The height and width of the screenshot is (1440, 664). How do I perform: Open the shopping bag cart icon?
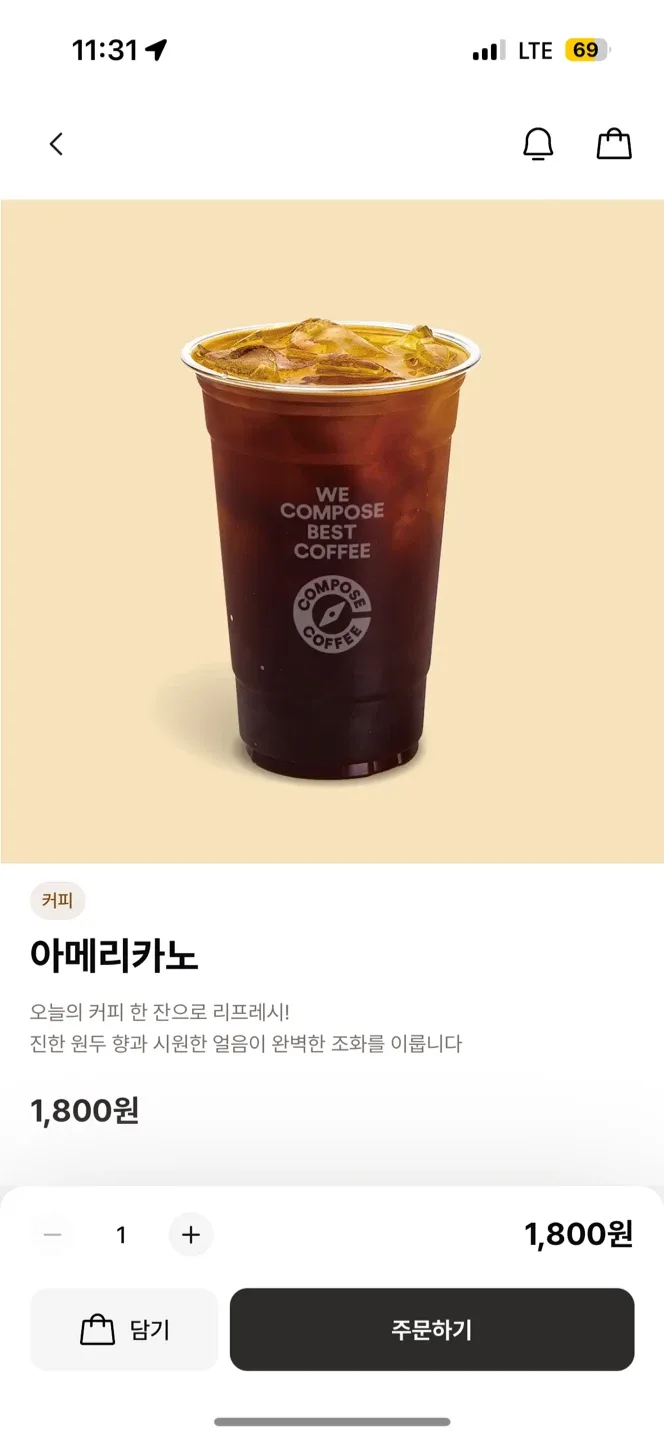click(x=614, y=144)
